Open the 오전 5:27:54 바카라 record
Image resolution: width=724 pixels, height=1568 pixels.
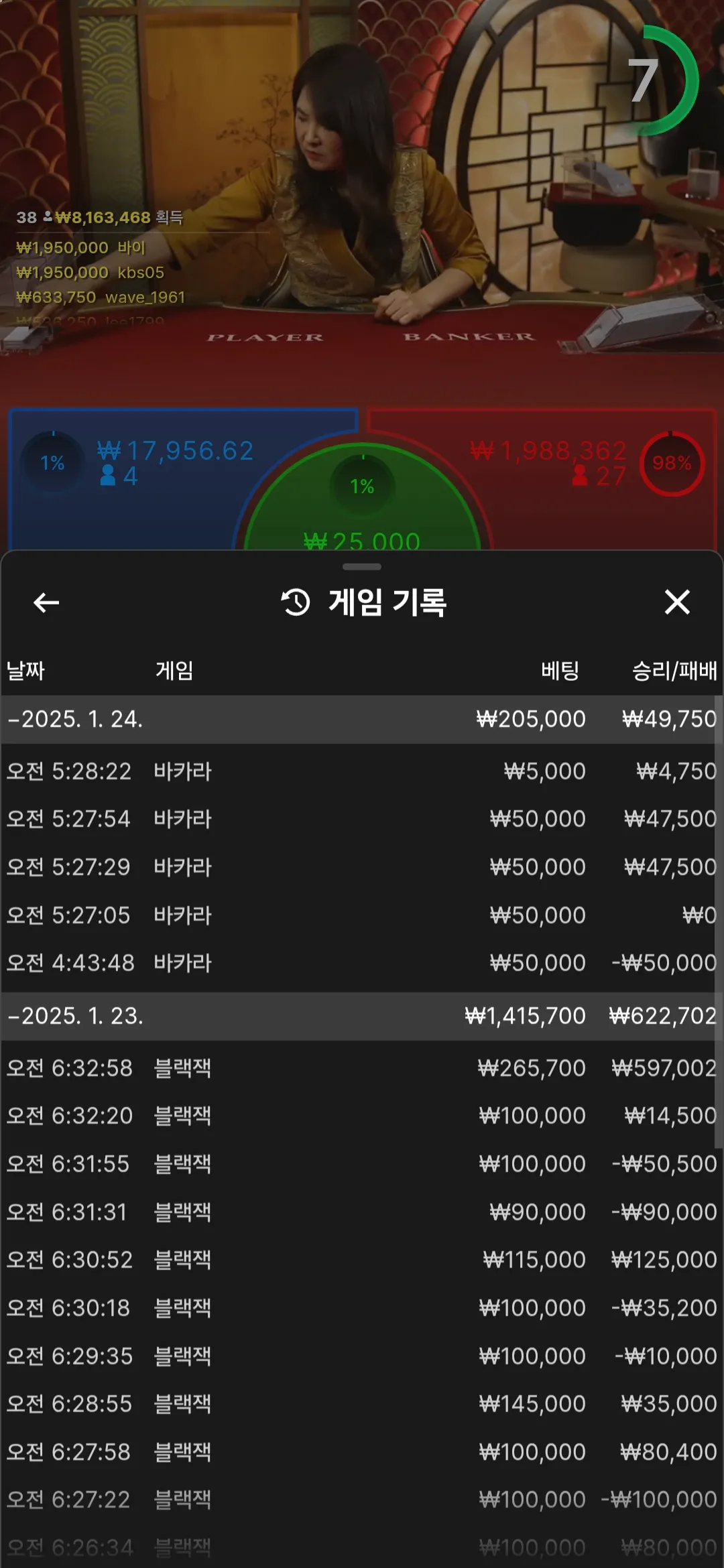click(362, 819)
